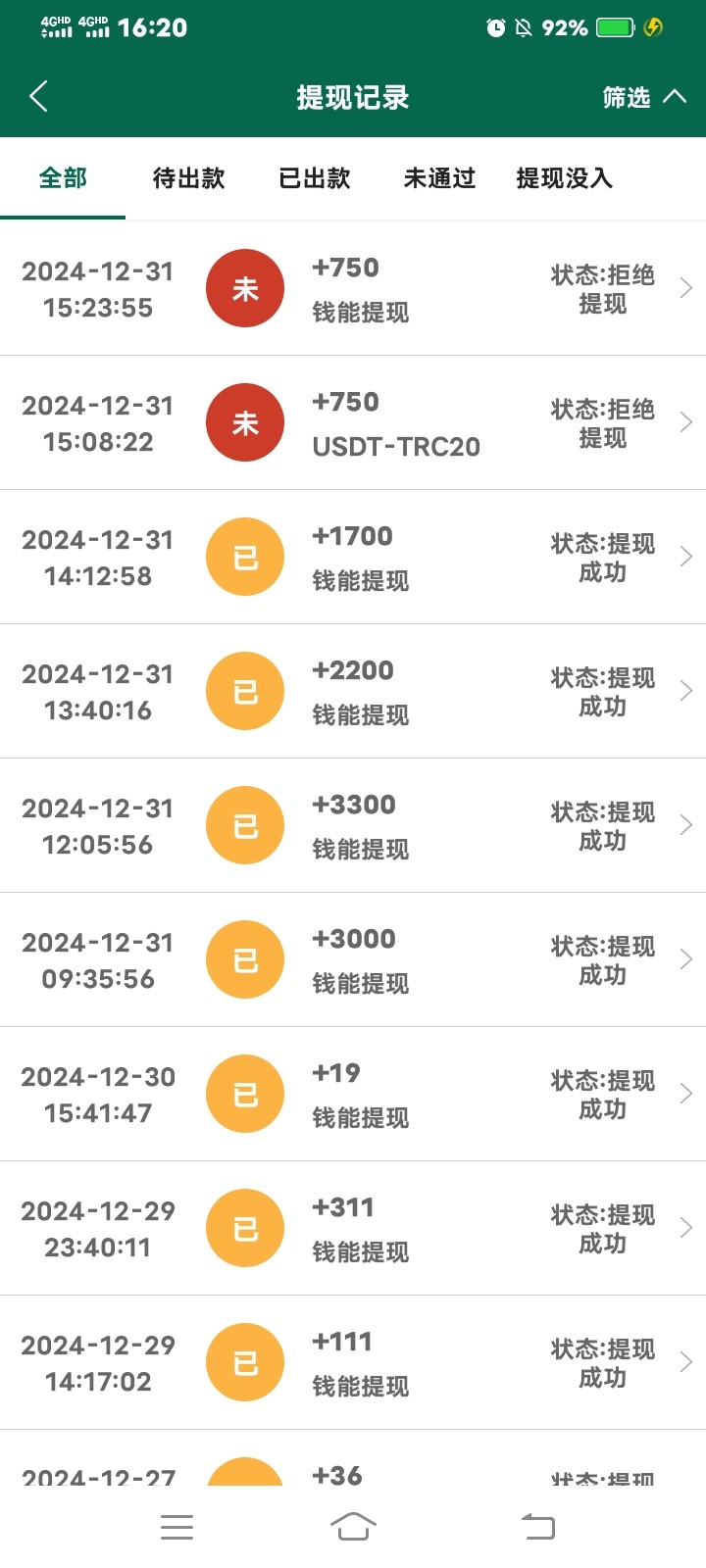Open the 提现没入 tab
706x1568 pixels.
tap(565, 178)
